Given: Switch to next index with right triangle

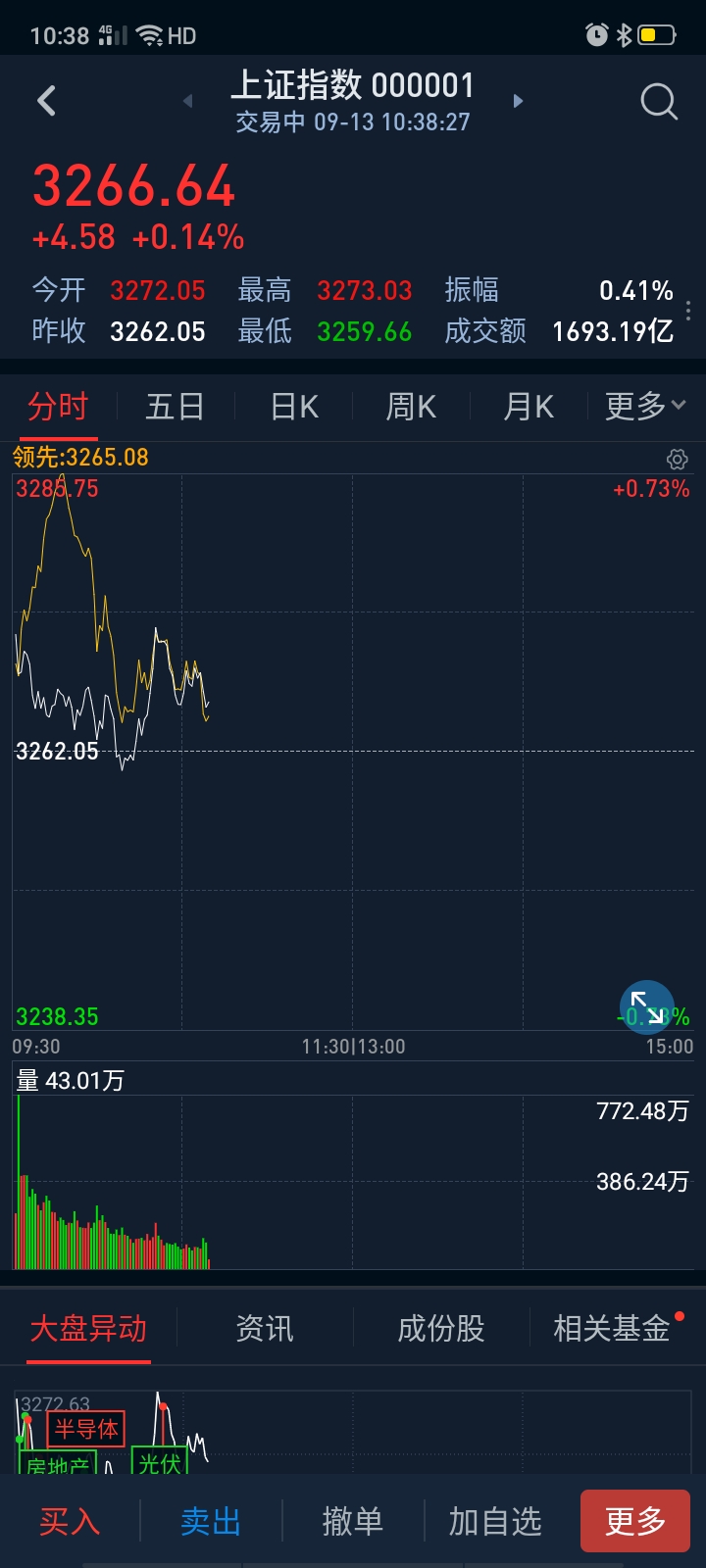Looking at the screenshot, I should [518, 100].
